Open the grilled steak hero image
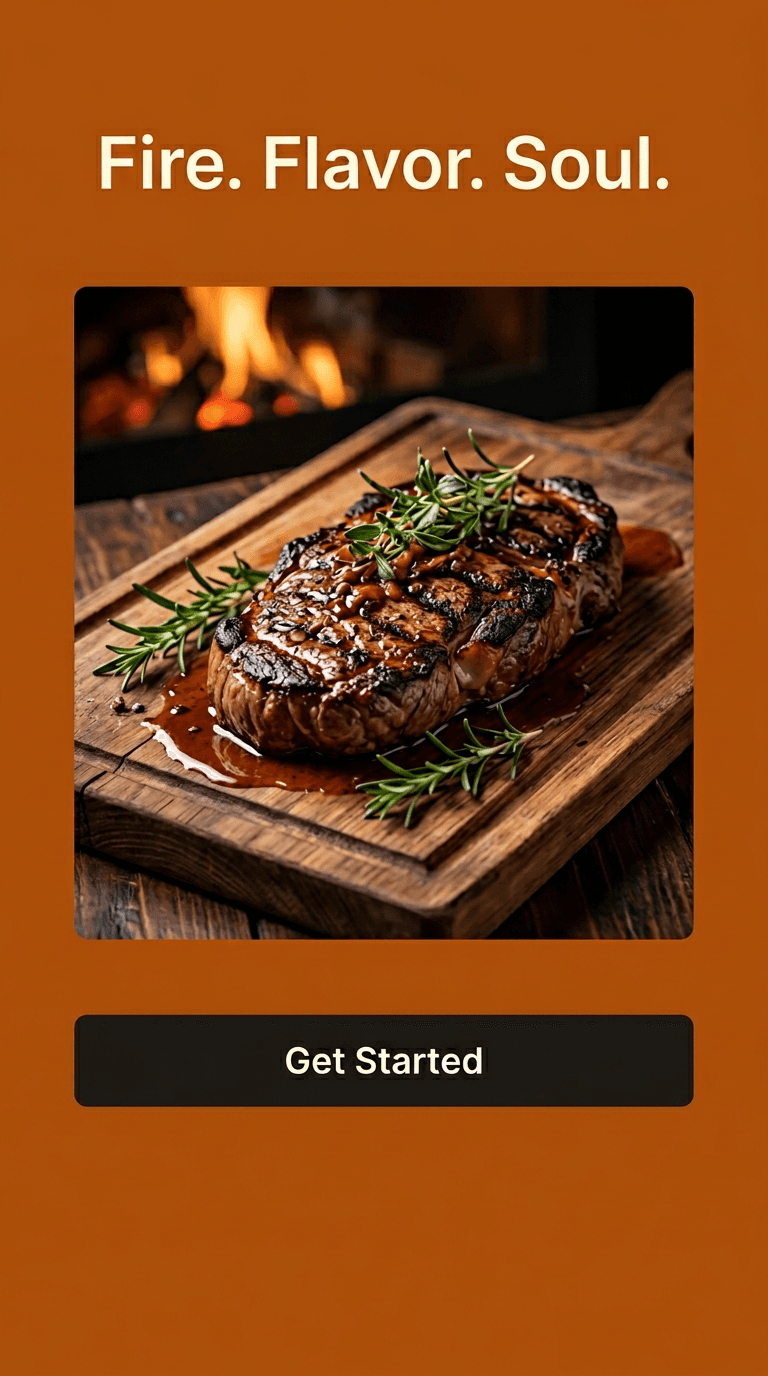The image size is (768, 1376). pos(384,613)
